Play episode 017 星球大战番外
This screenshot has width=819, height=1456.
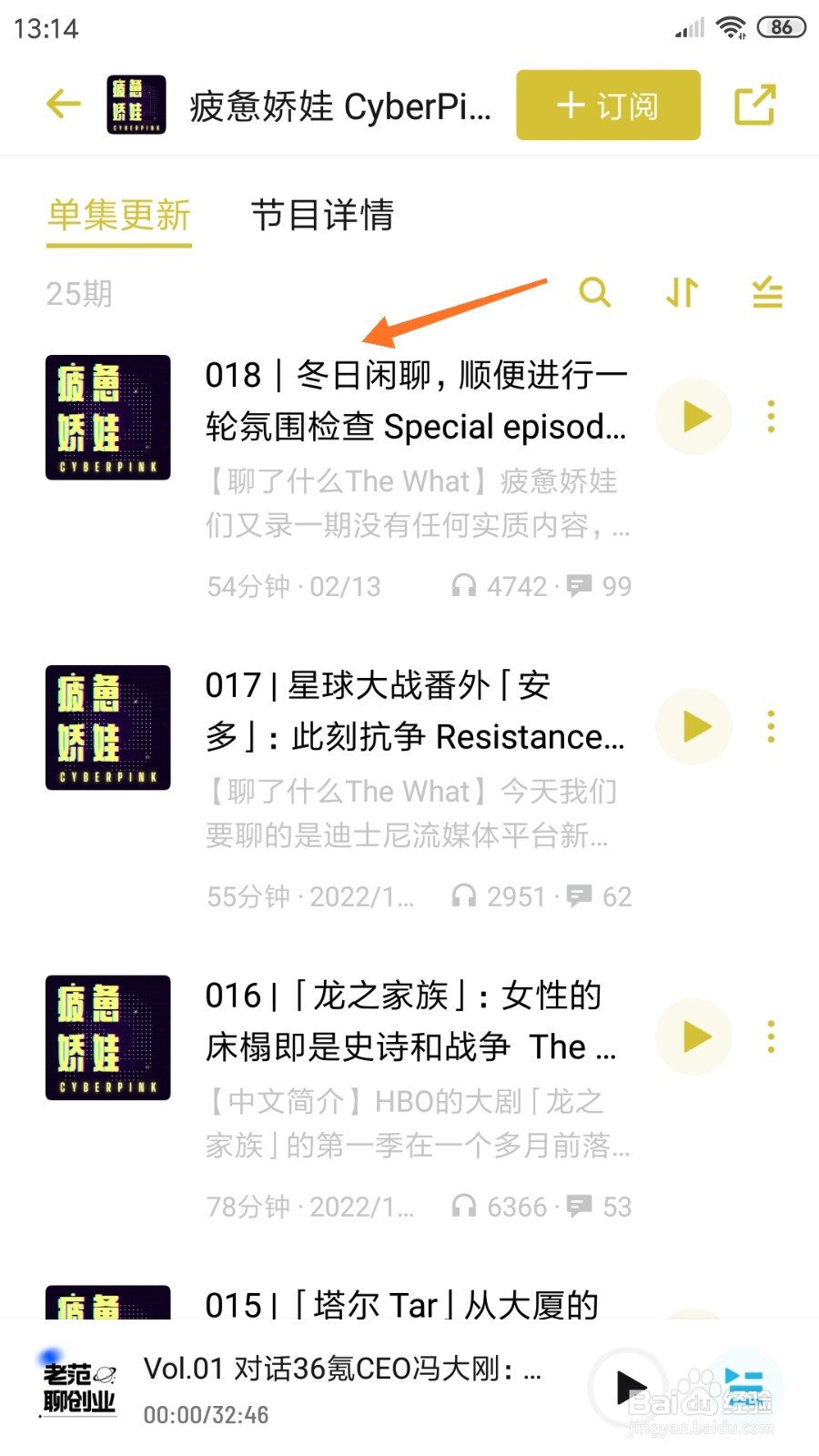693,726
